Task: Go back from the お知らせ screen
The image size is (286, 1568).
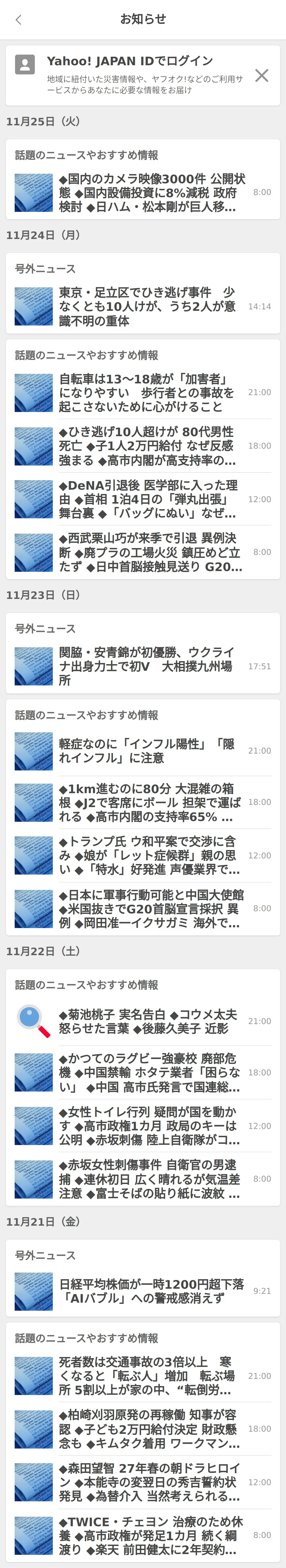Action: (18, 20)
